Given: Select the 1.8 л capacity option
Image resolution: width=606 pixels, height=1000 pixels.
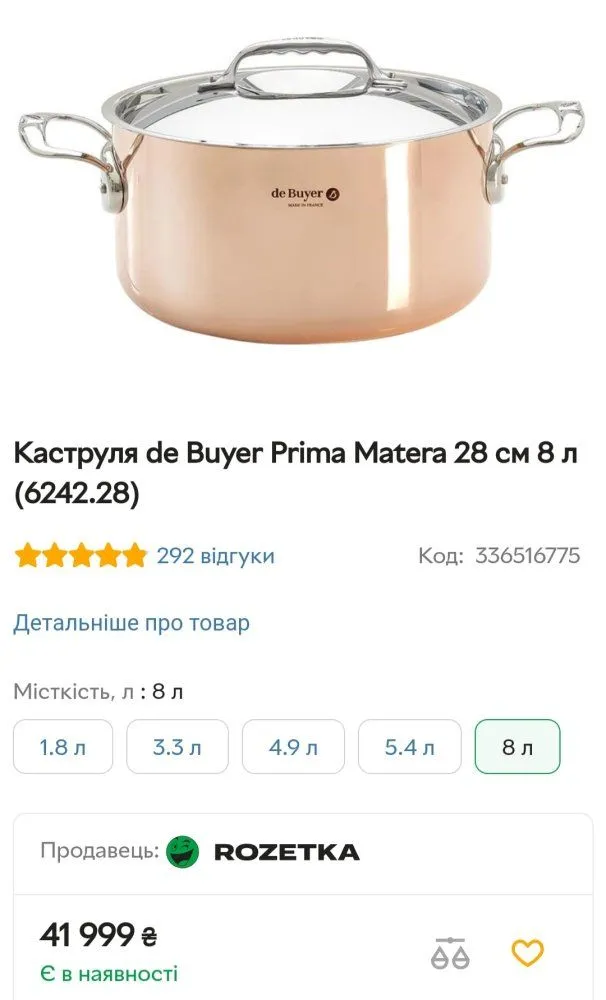Looking at the screenshot, I should click(x=63, y=747).
